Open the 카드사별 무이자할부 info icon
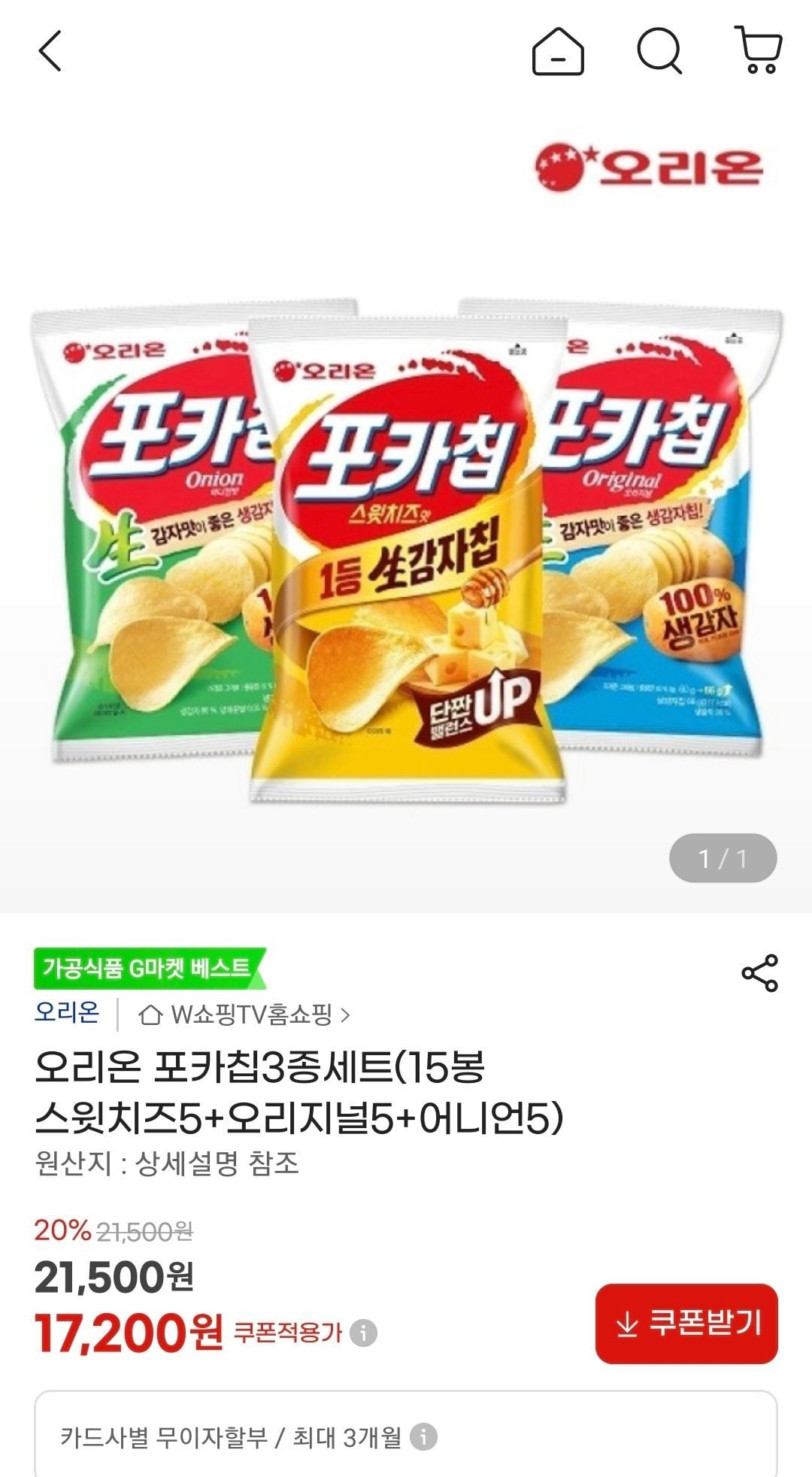The height and width of the screenshot is (1477, 812). [x=423, y=1437]
